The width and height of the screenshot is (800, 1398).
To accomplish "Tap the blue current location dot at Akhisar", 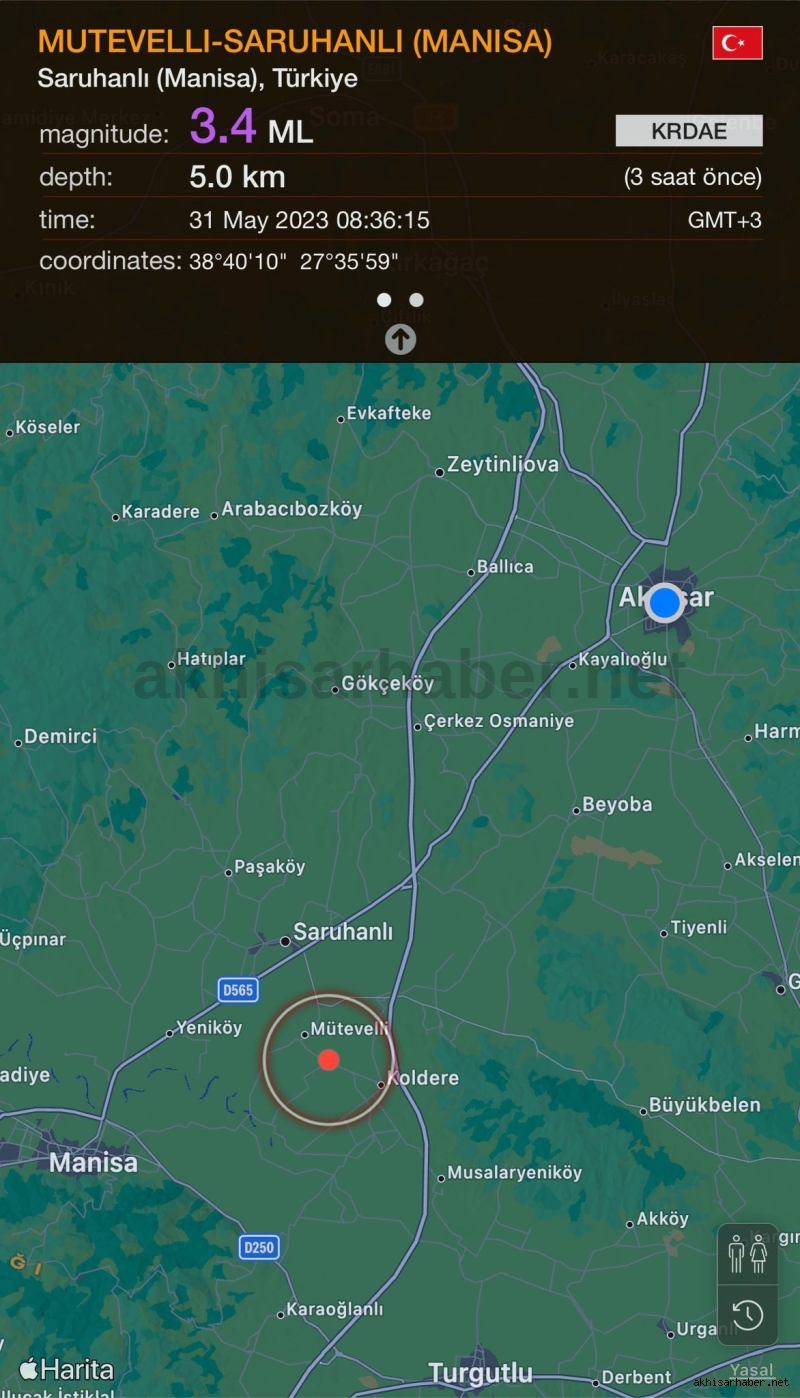I will click(664, 603).
